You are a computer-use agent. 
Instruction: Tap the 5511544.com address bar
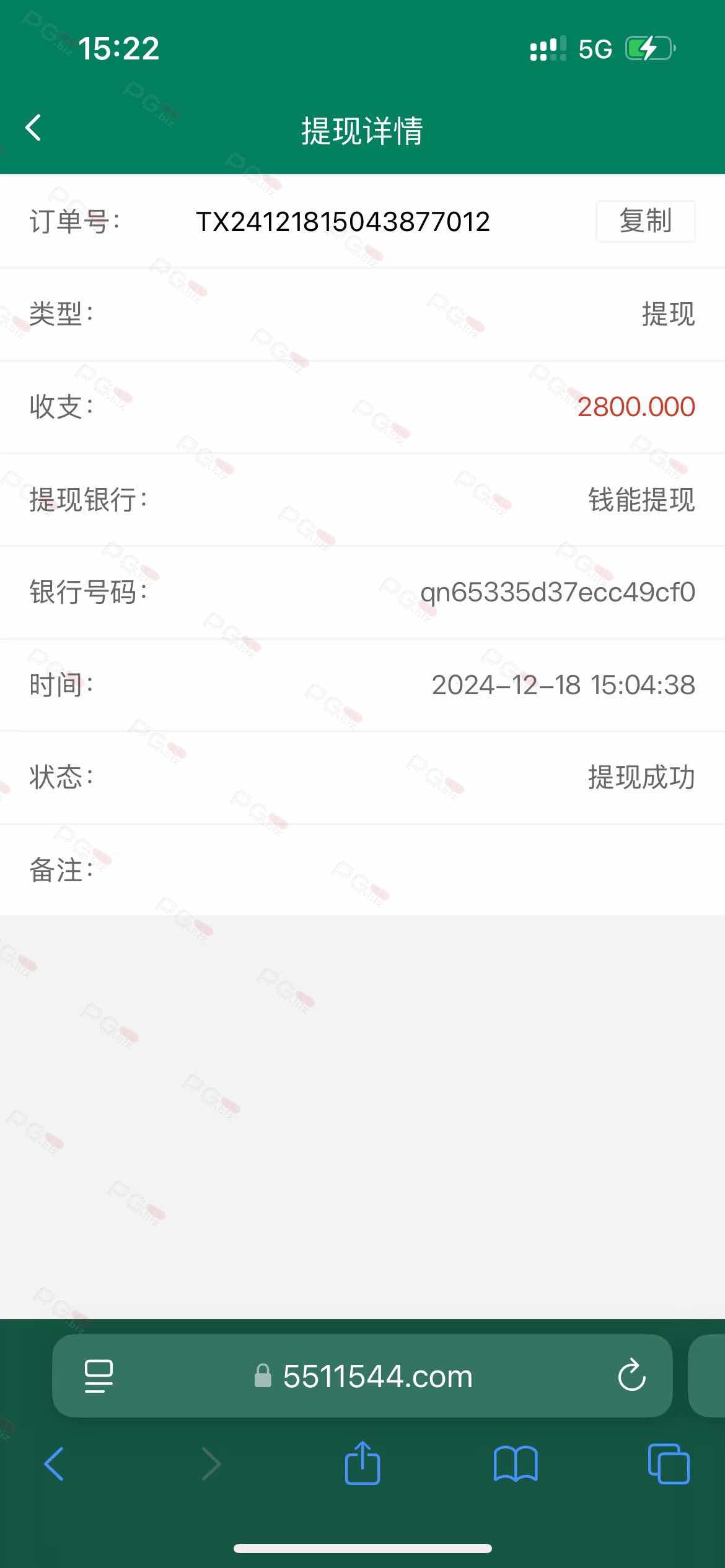372,1376
